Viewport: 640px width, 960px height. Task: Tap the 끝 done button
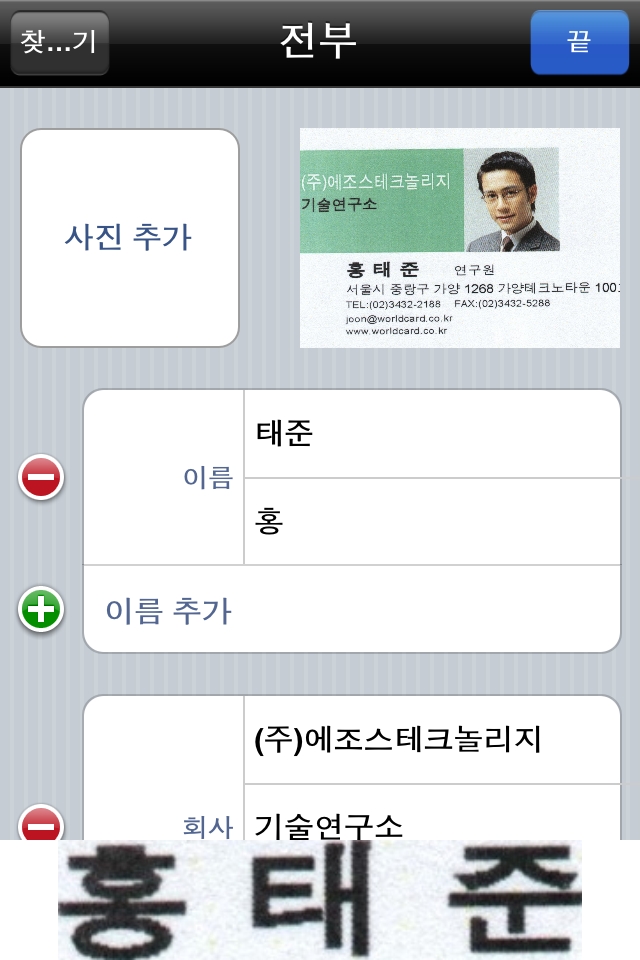click(x=579, y=42)
